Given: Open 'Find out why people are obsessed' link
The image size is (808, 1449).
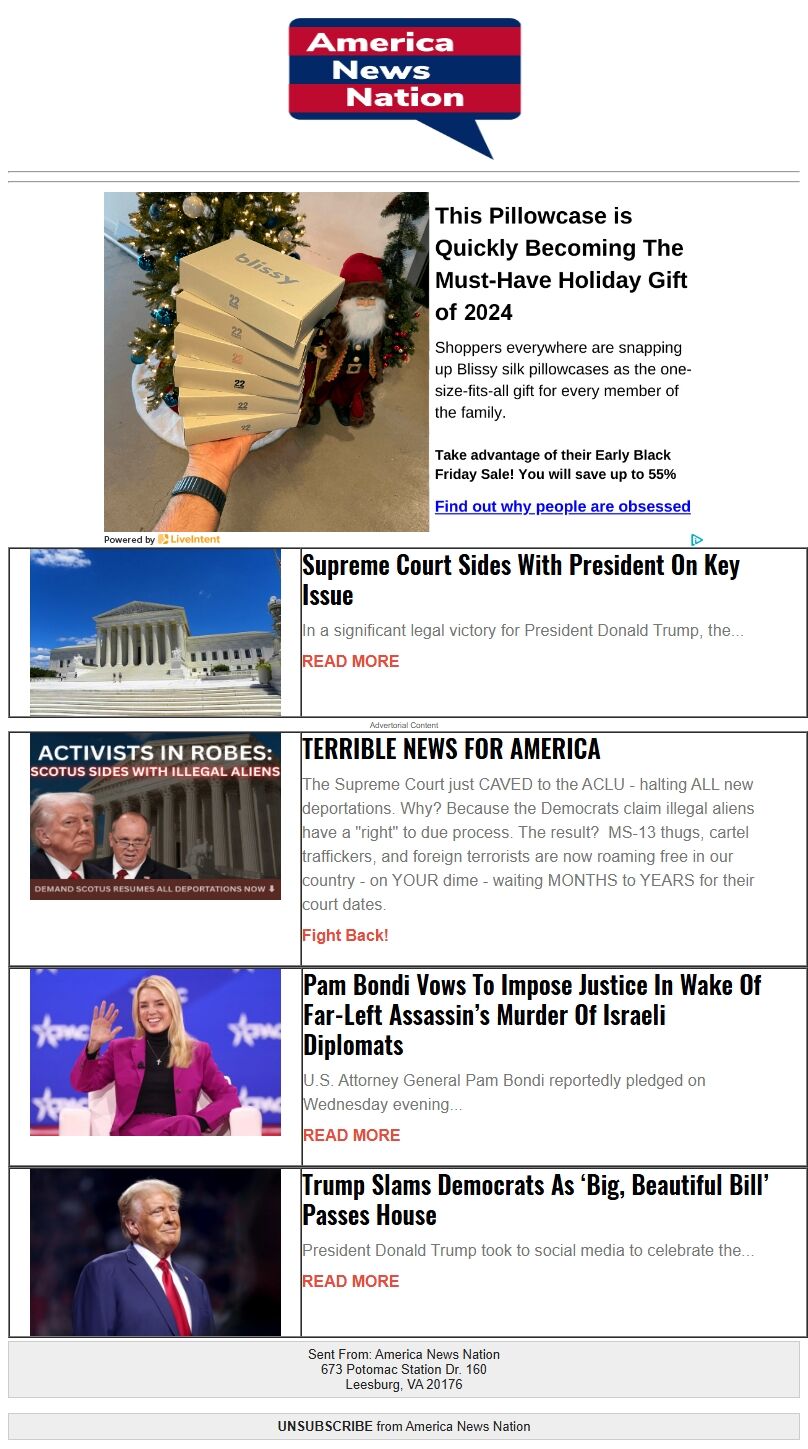Looking at the screenshot, I should click(x=562, y=506).
